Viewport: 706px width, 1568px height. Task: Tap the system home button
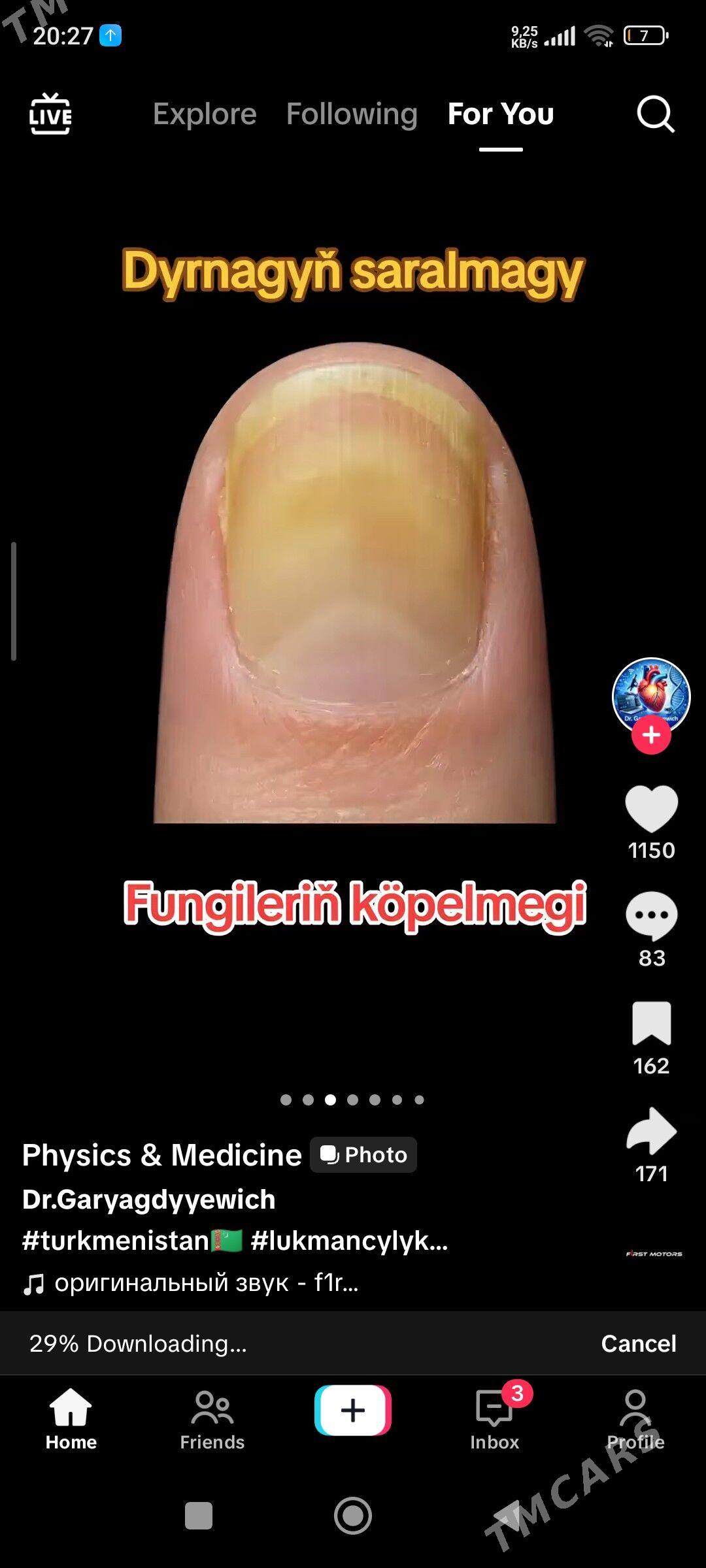[353, 1516]
